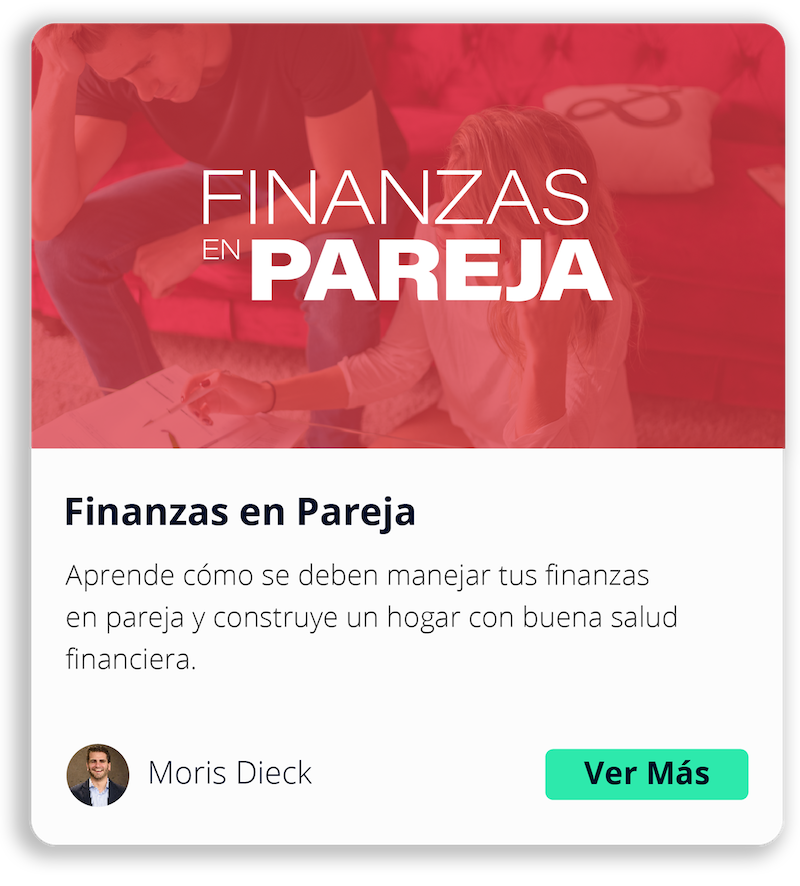Tap the Ver Más button
800x886 pixels.
pyautogui.click(x=646, y=774)
